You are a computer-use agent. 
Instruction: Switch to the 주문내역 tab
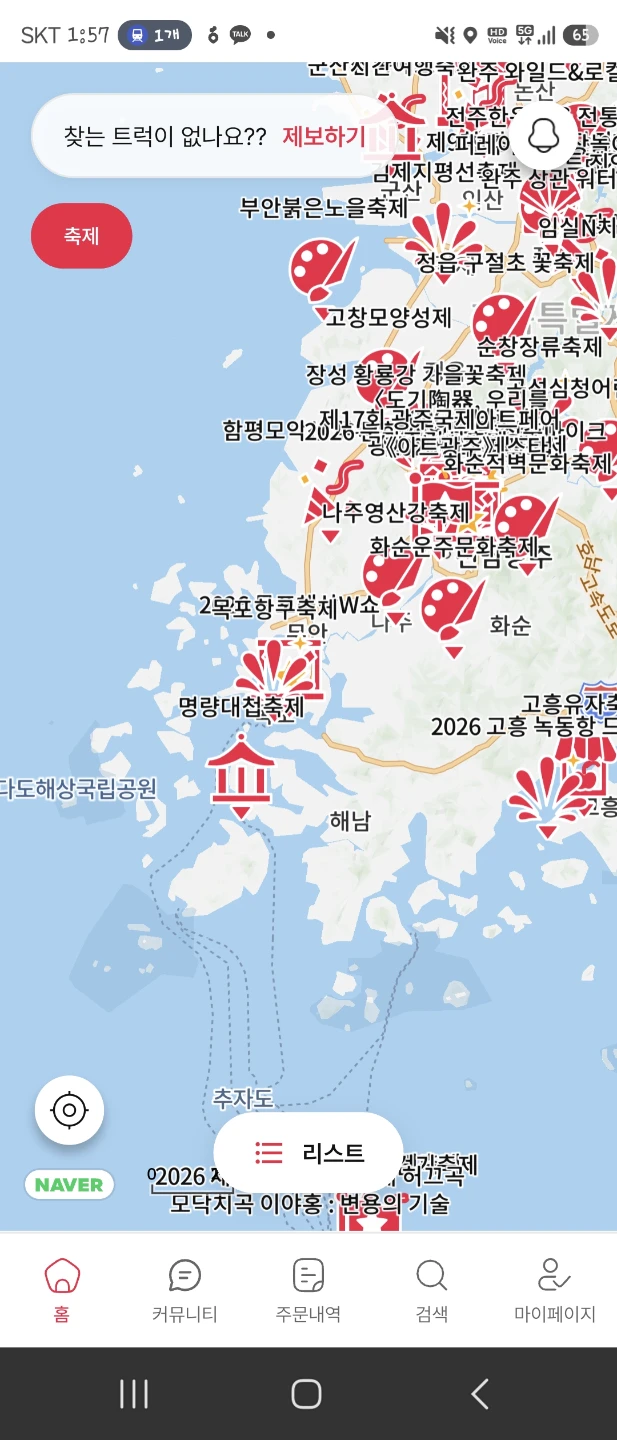point(308,1291)
